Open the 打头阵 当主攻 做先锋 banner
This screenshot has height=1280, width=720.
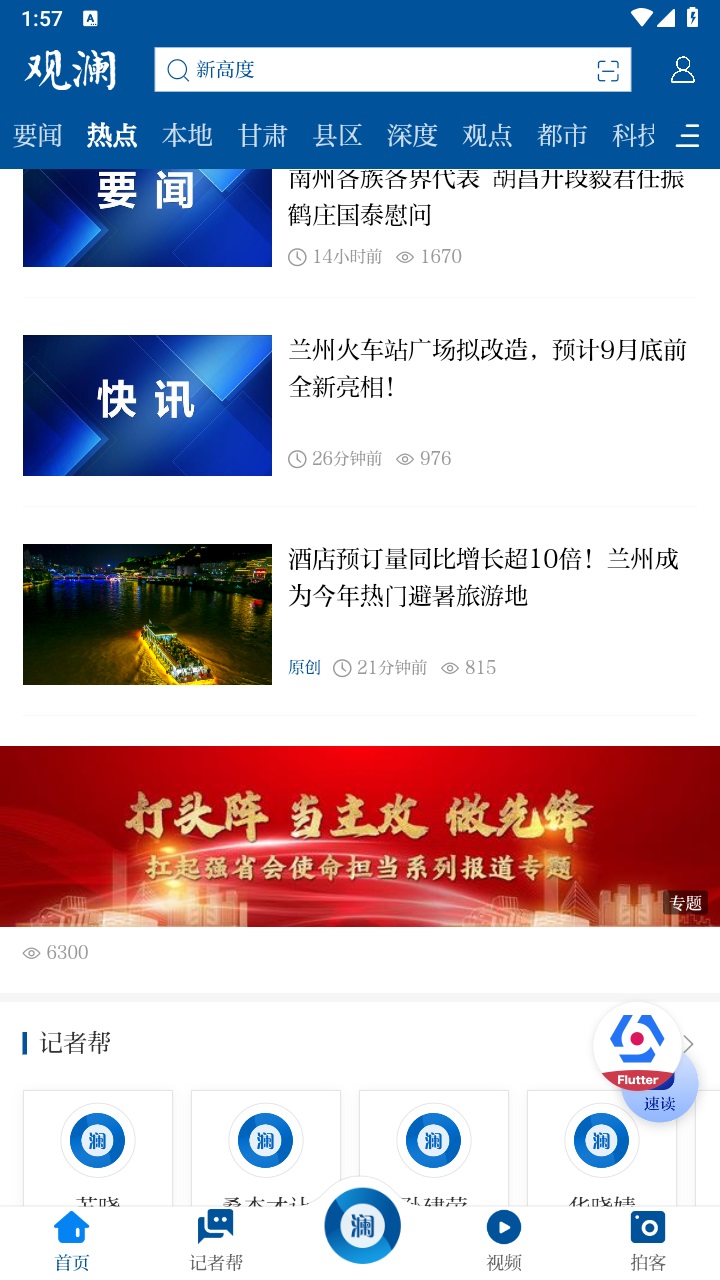[360, 836]
